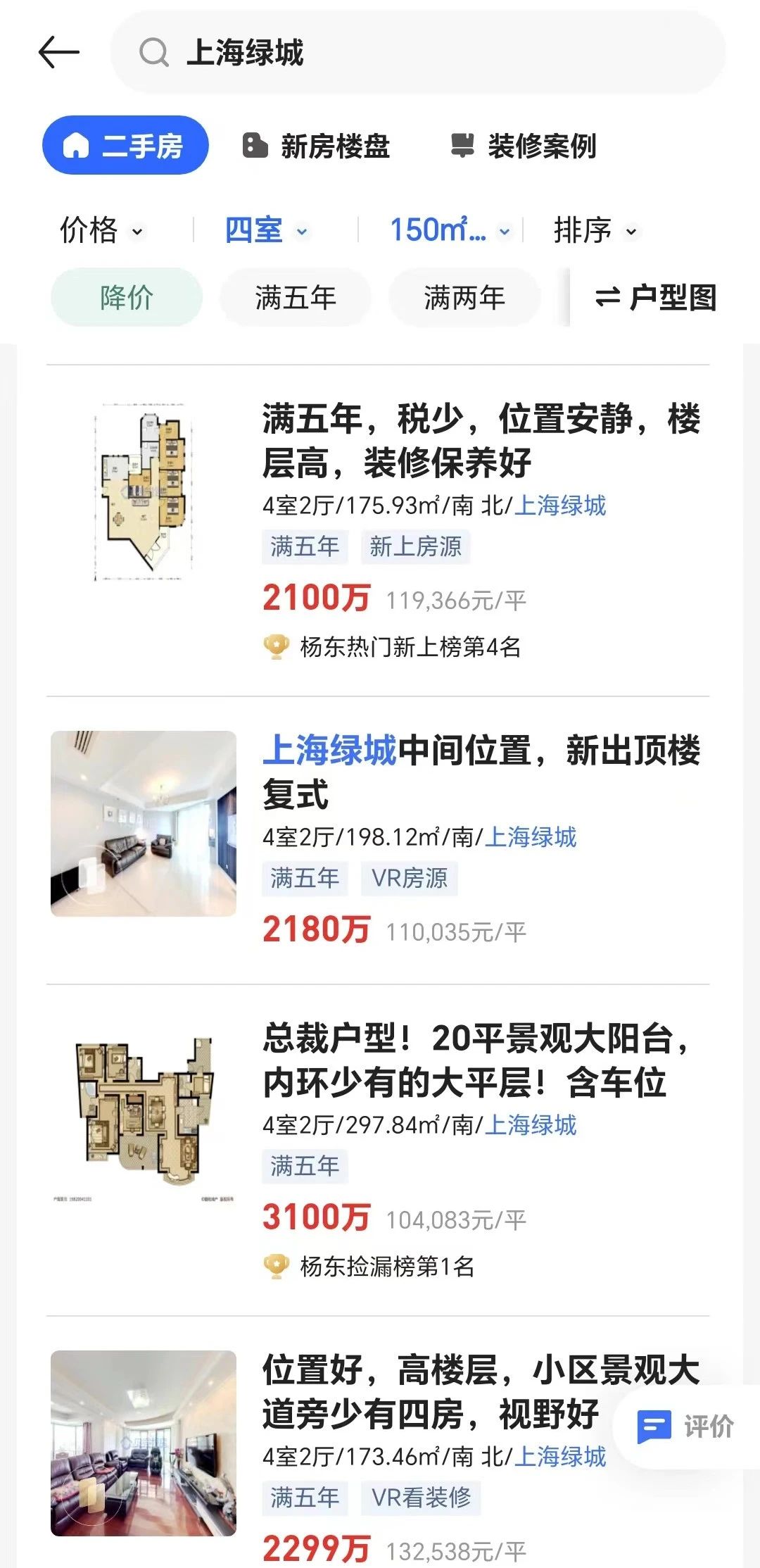Open the 150m² area filter dropdown
The height and width of the screenshot is (1568, 760).
tap(449, 230)
